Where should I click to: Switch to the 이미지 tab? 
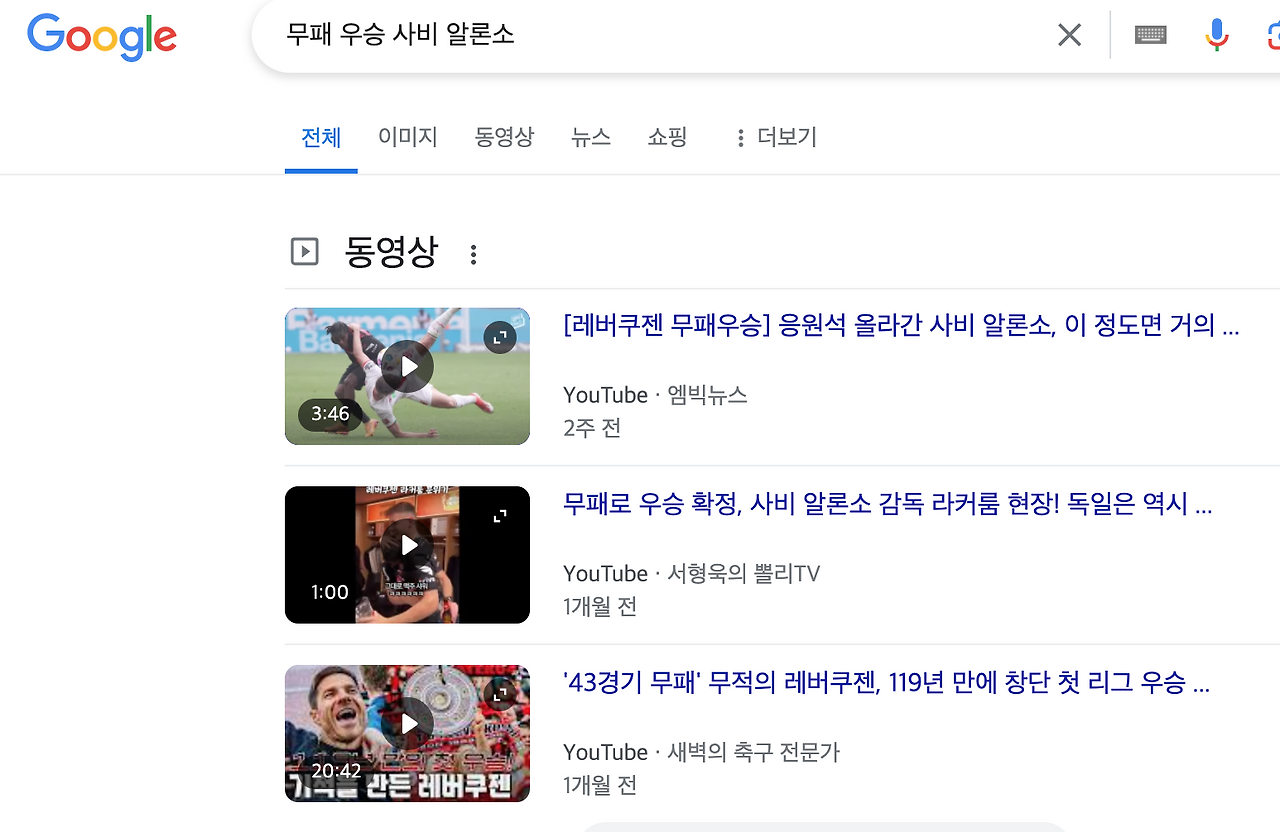(x=408, y=137)
